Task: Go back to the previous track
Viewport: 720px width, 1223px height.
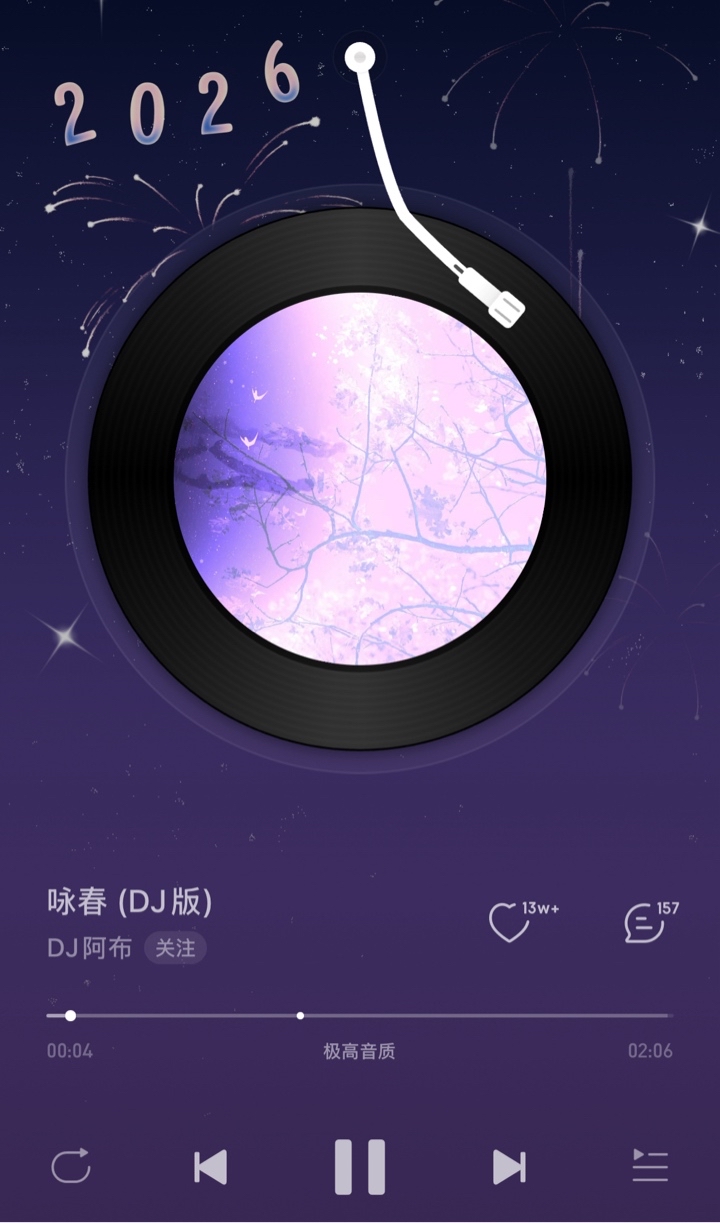Action: tap(210, 1167)
